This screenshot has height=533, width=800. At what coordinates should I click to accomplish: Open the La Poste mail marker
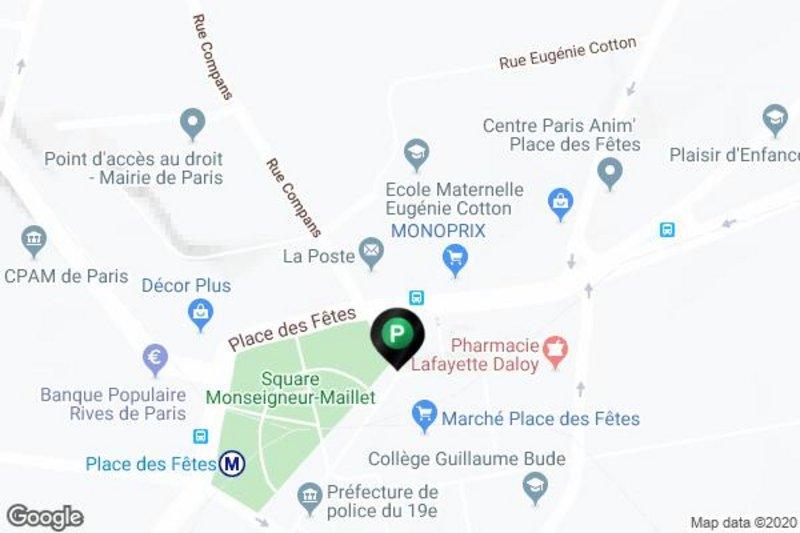[x=372, y=255]
